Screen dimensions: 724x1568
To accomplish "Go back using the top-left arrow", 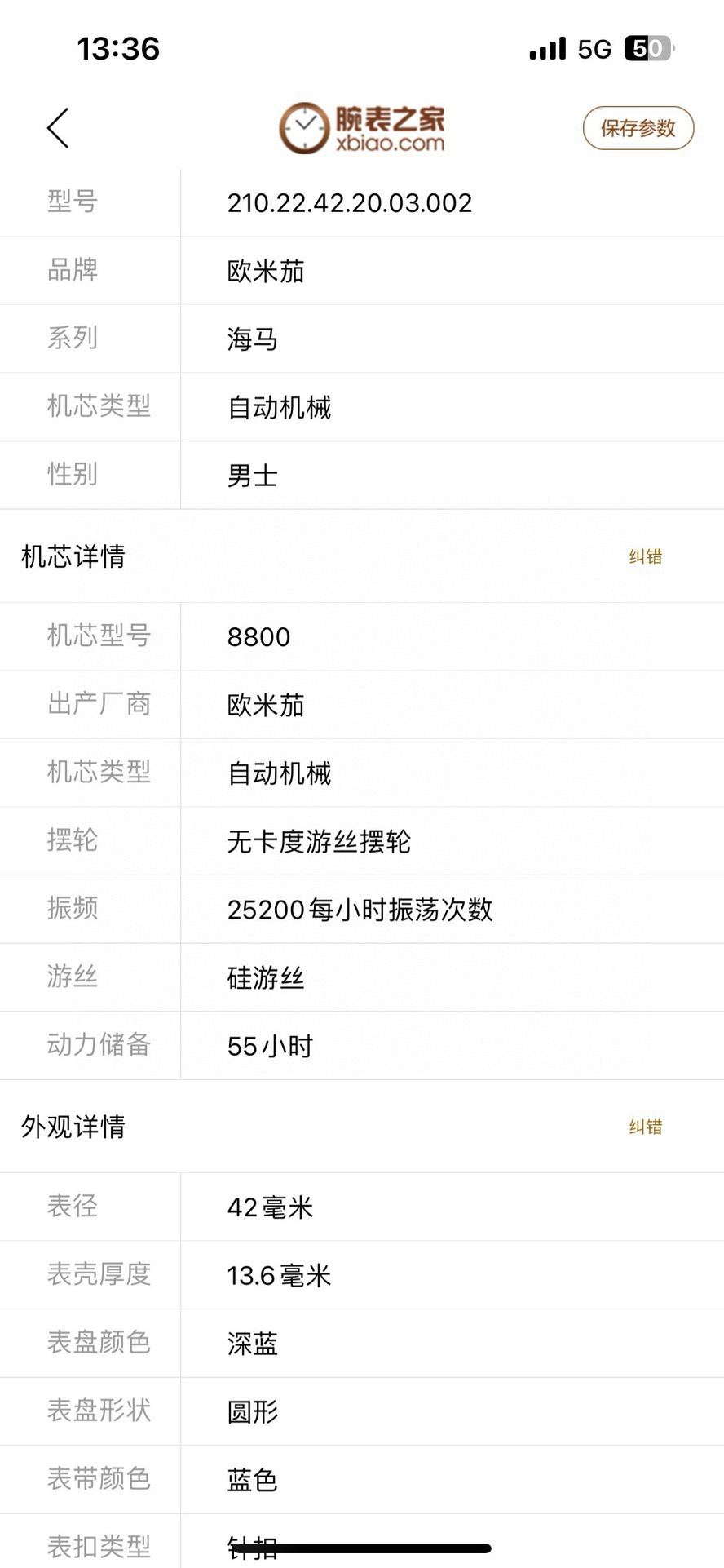I will pos(58,128).
